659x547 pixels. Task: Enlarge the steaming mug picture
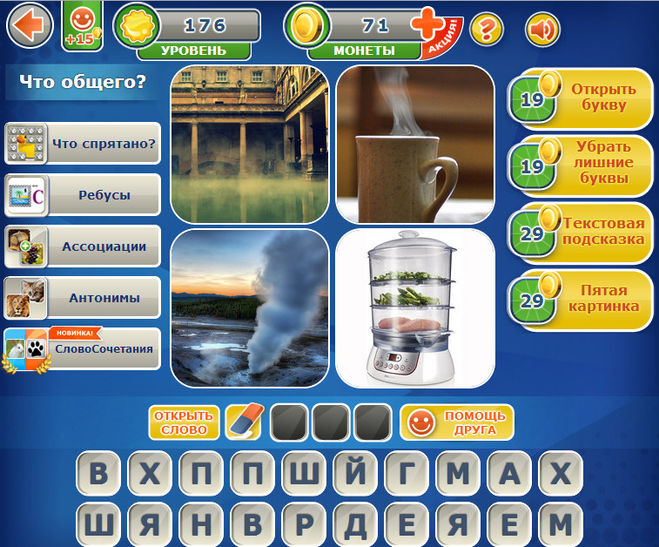point(415,144)
